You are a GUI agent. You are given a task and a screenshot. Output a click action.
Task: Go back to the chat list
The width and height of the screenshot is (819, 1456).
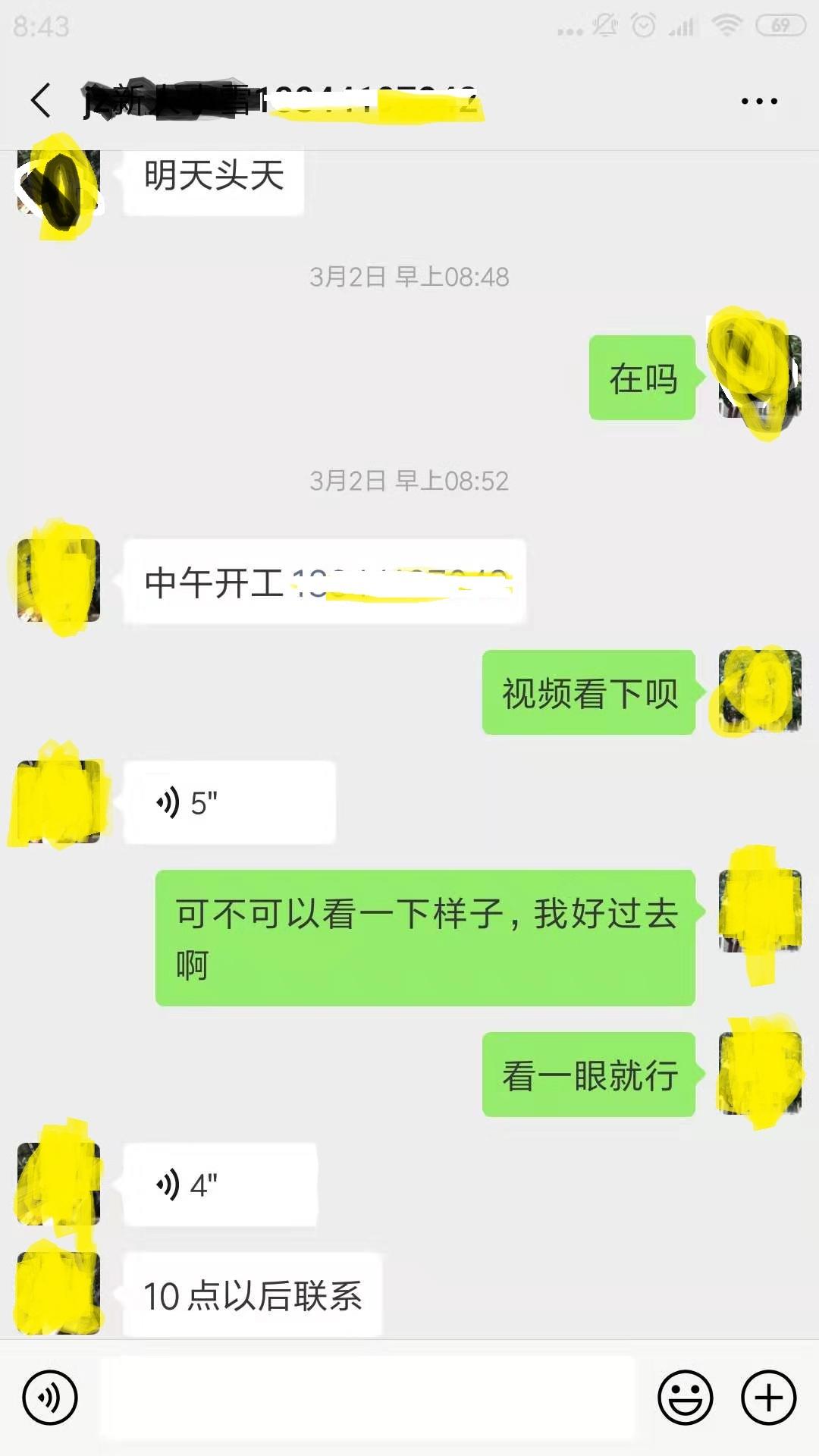[40, 101]
